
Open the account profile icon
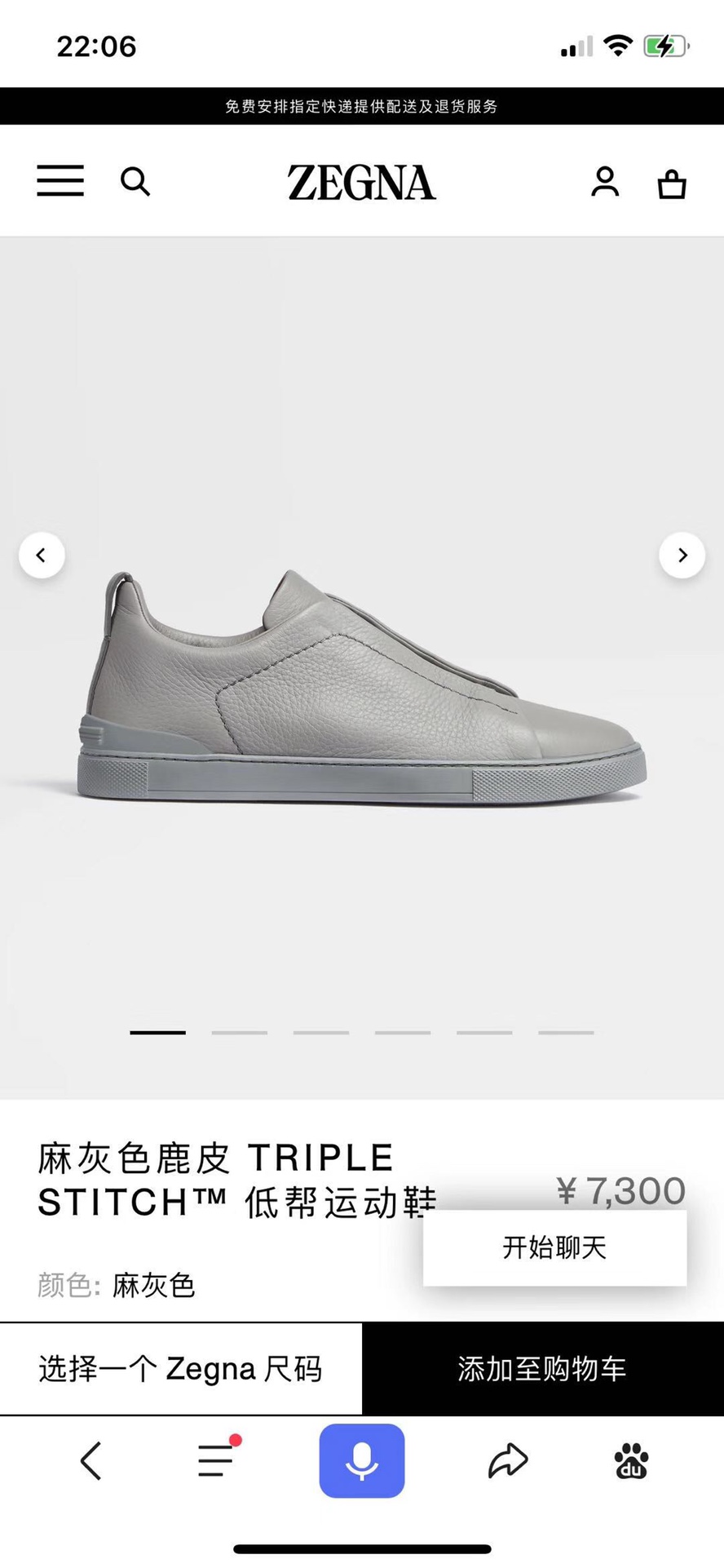coord(605,181)
